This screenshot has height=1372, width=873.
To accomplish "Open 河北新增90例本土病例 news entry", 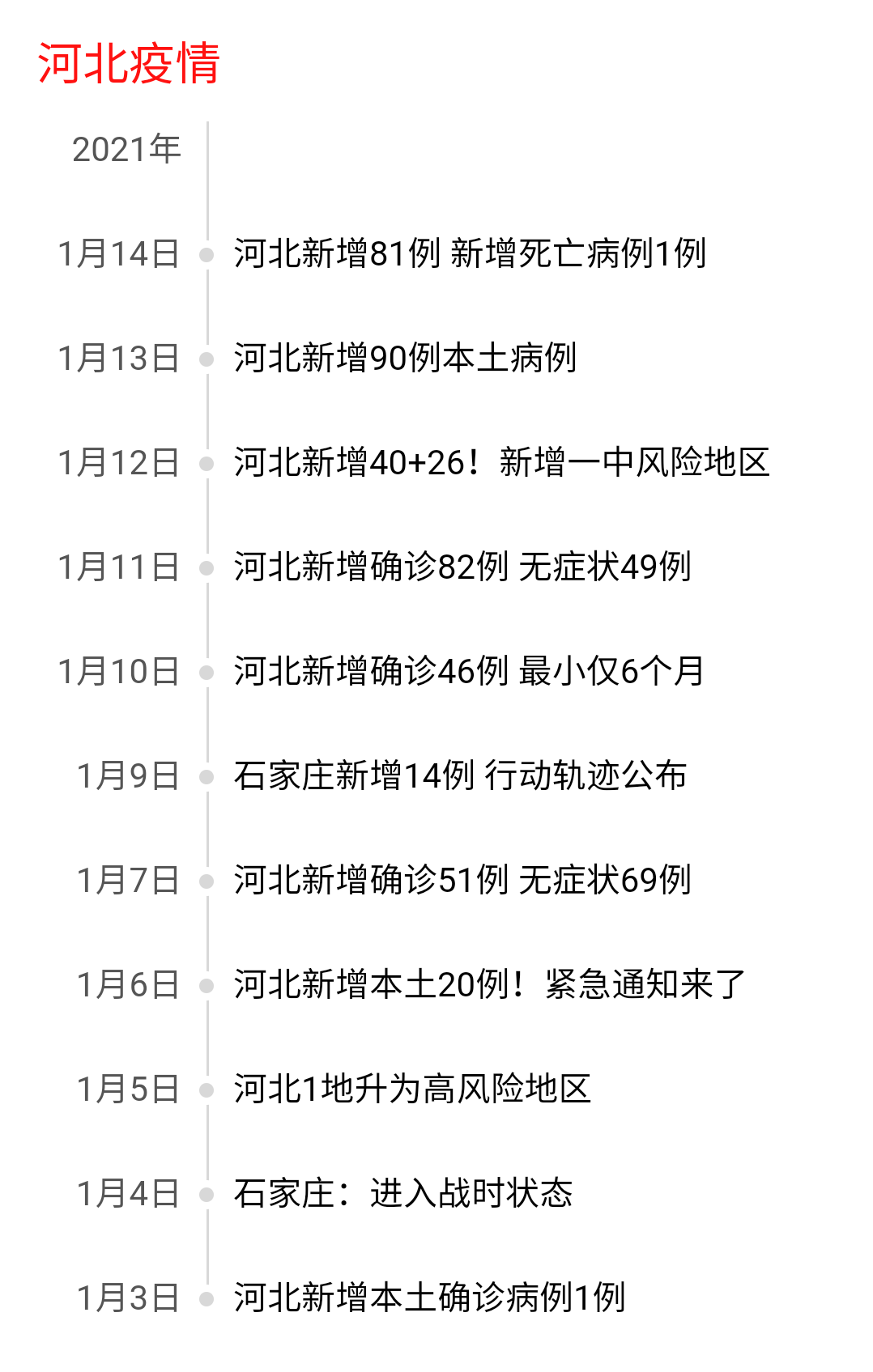I will (405, 358).
